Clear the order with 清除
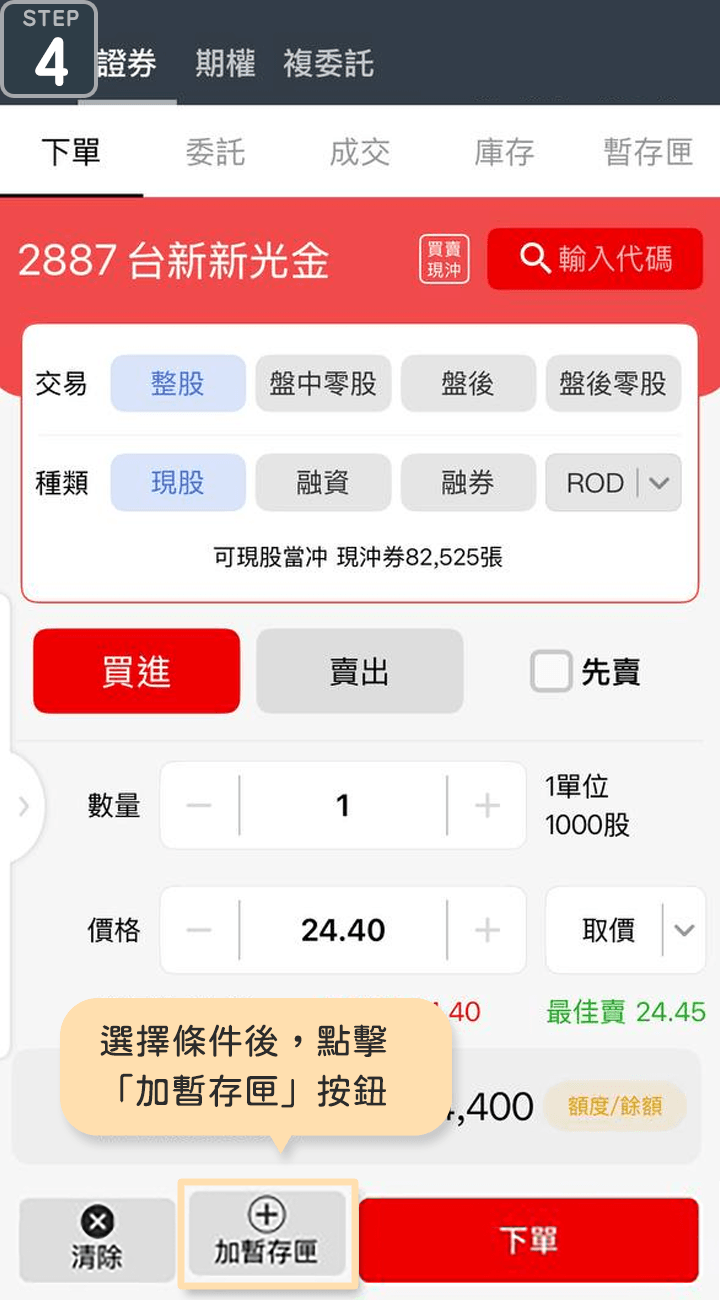Image resolution: width=720 pixels, height=1300 pixels. tap(97, 1240)
